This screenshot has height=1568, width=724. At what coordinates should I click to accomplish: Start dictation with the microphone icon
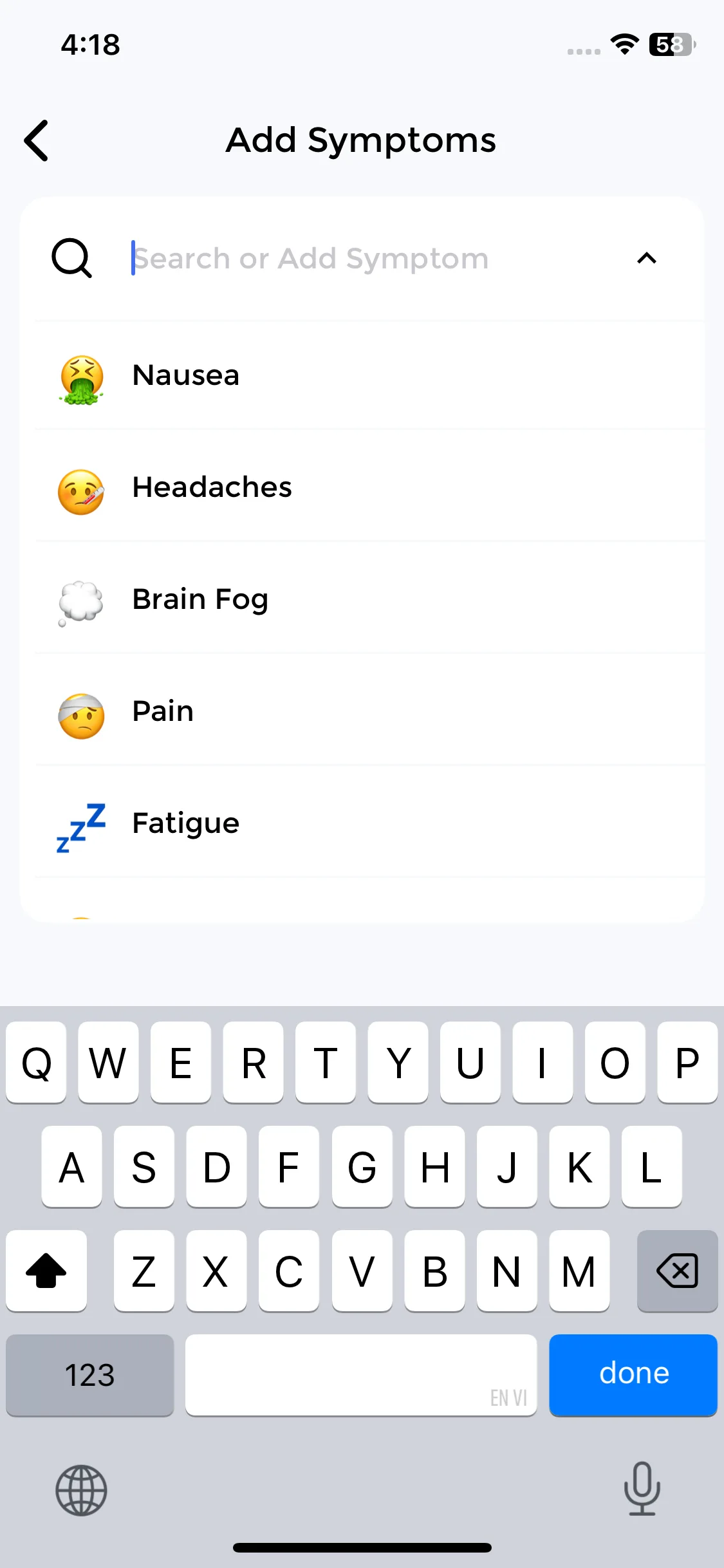click(642, 1489)
